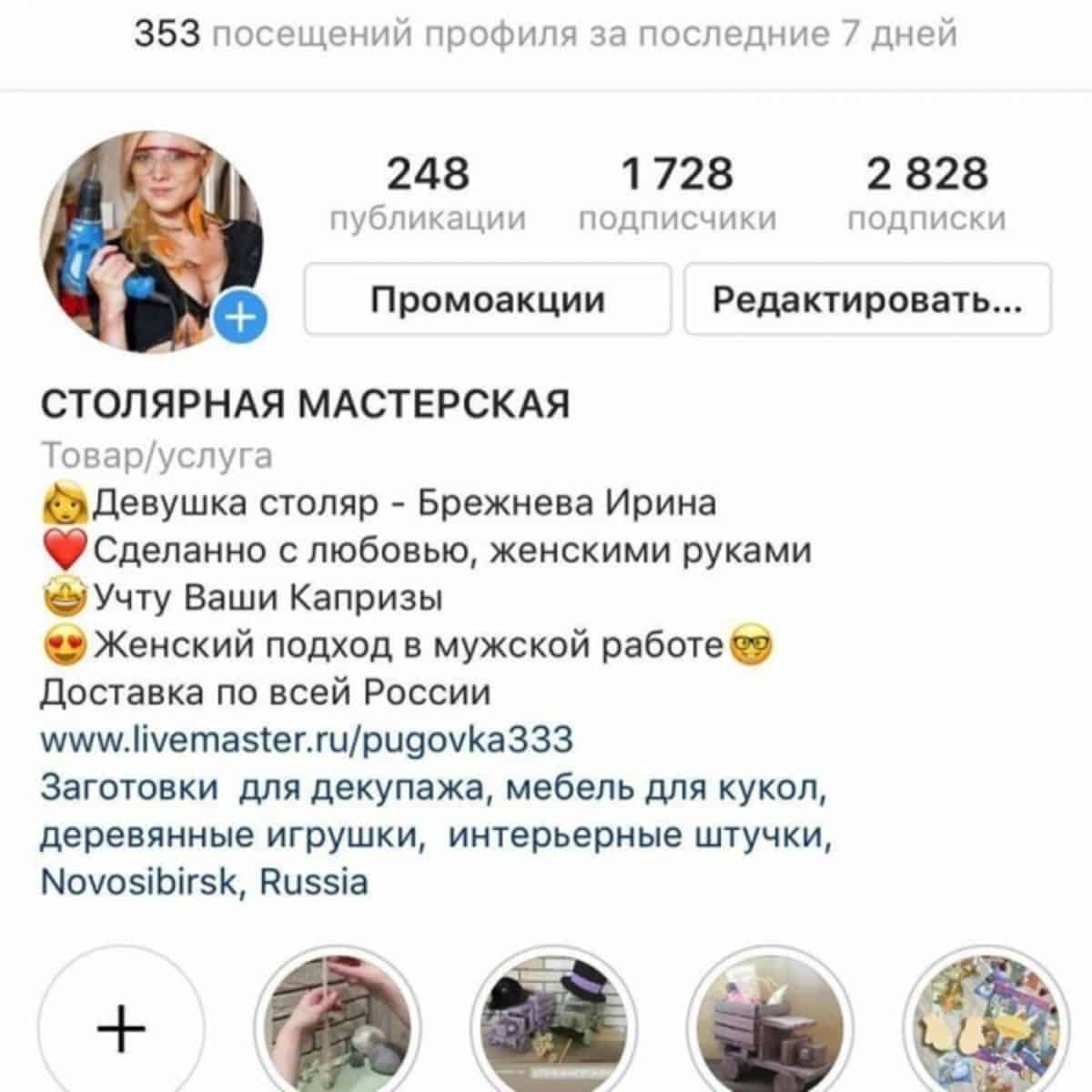Tap Редактировать profile button

(x=867, y=299)
